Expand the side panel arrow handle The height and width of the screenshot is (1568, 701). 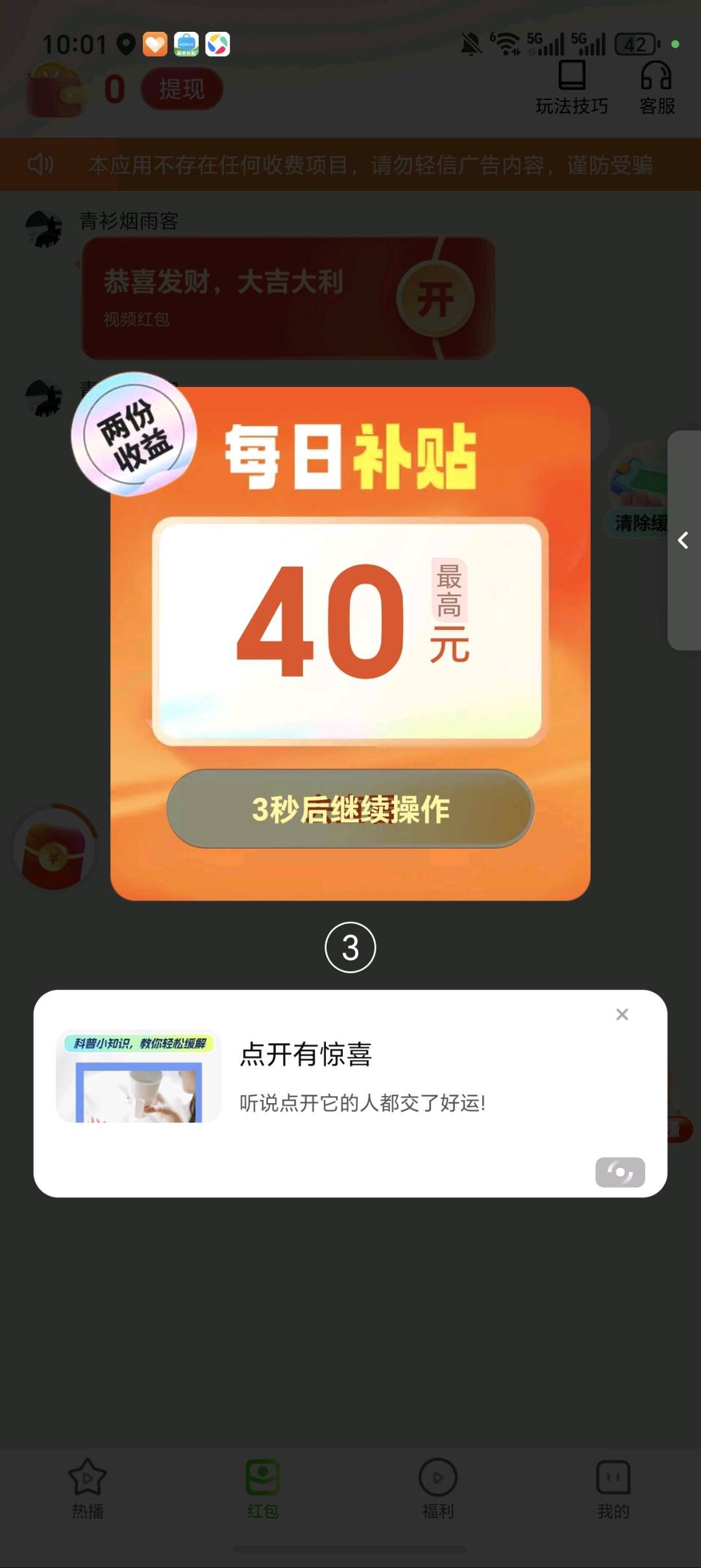coord(683,540)
